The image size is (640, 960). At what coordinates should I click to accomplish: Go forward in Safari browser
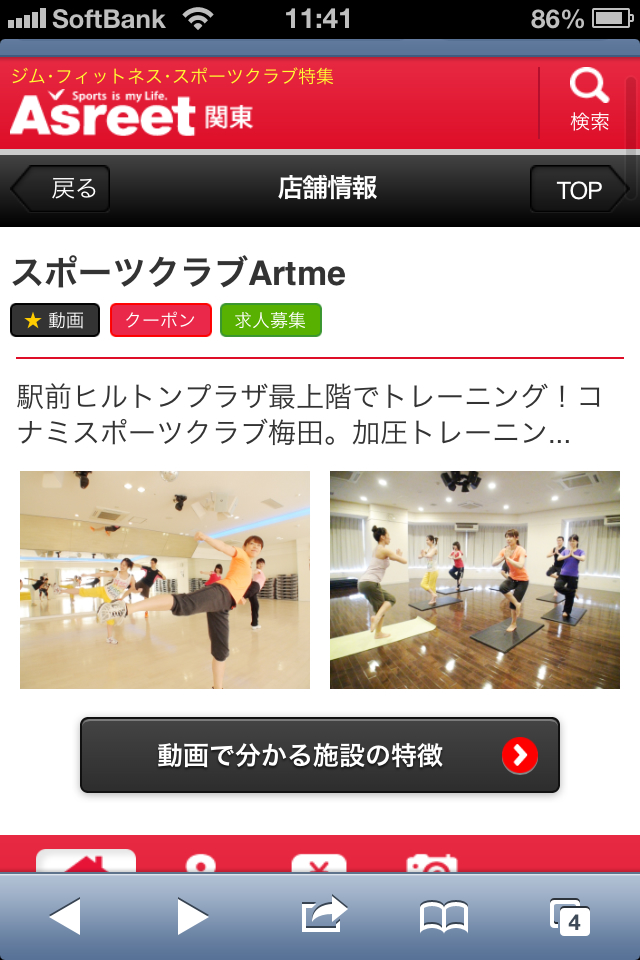point(192,916)
